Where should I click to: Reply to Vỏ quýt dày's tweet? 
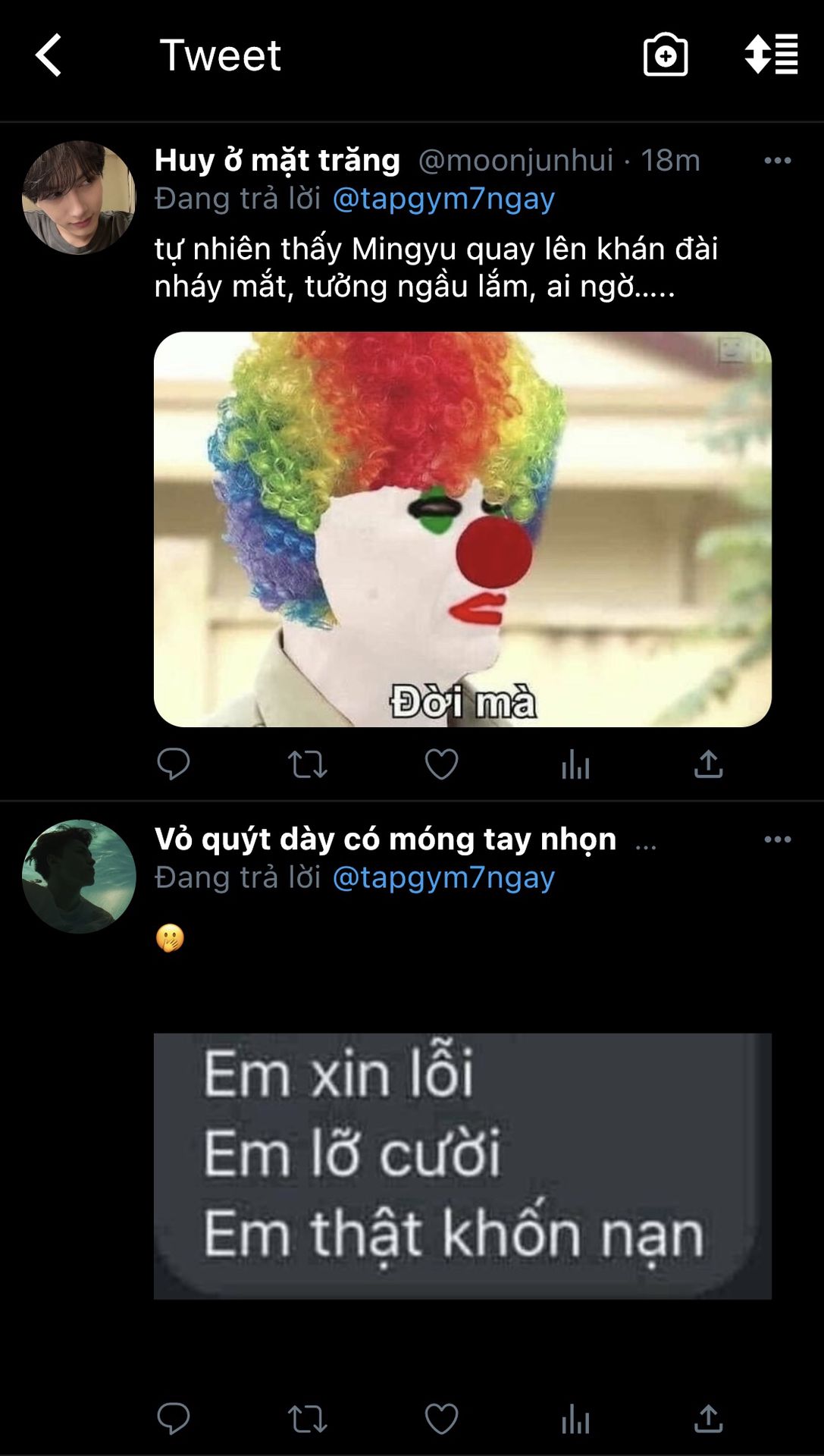coord(174,1418)
